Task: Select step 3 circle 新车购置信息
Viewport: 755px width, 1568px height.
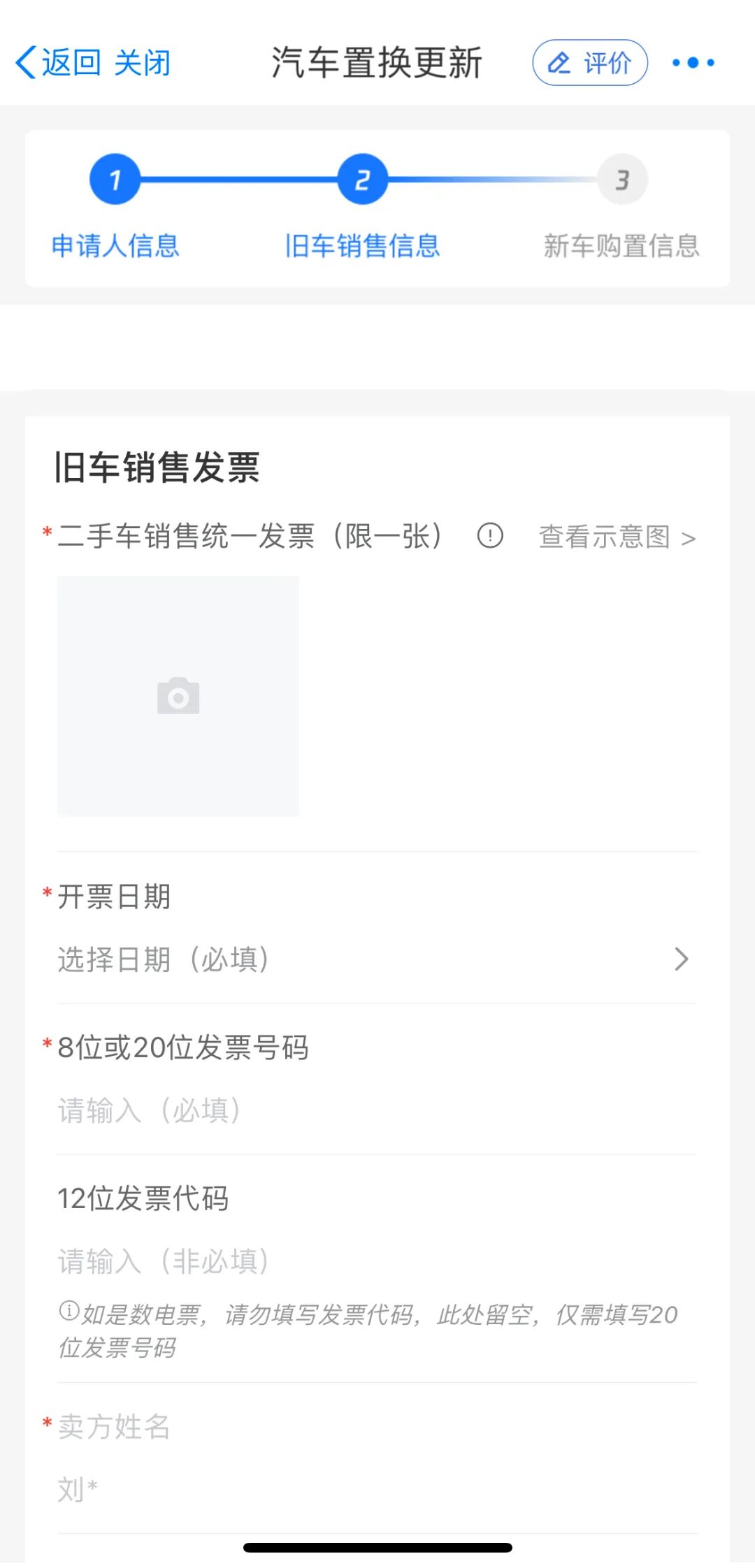Action: point(621,179)
